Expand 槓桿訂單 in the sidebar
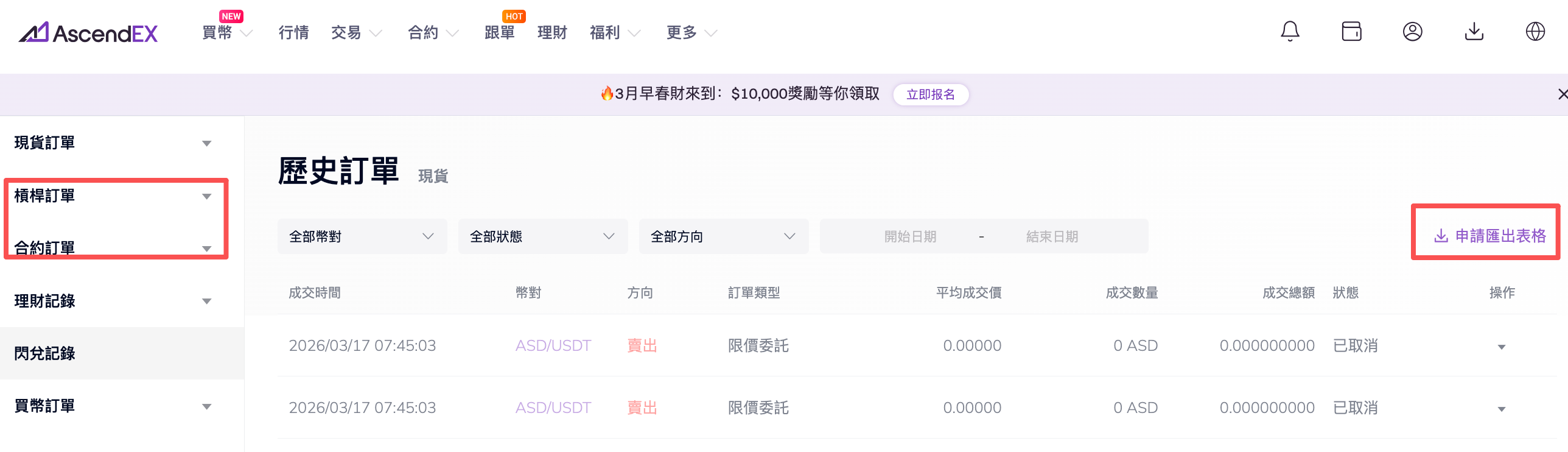The image size is (1568, 452). [113, 196]
